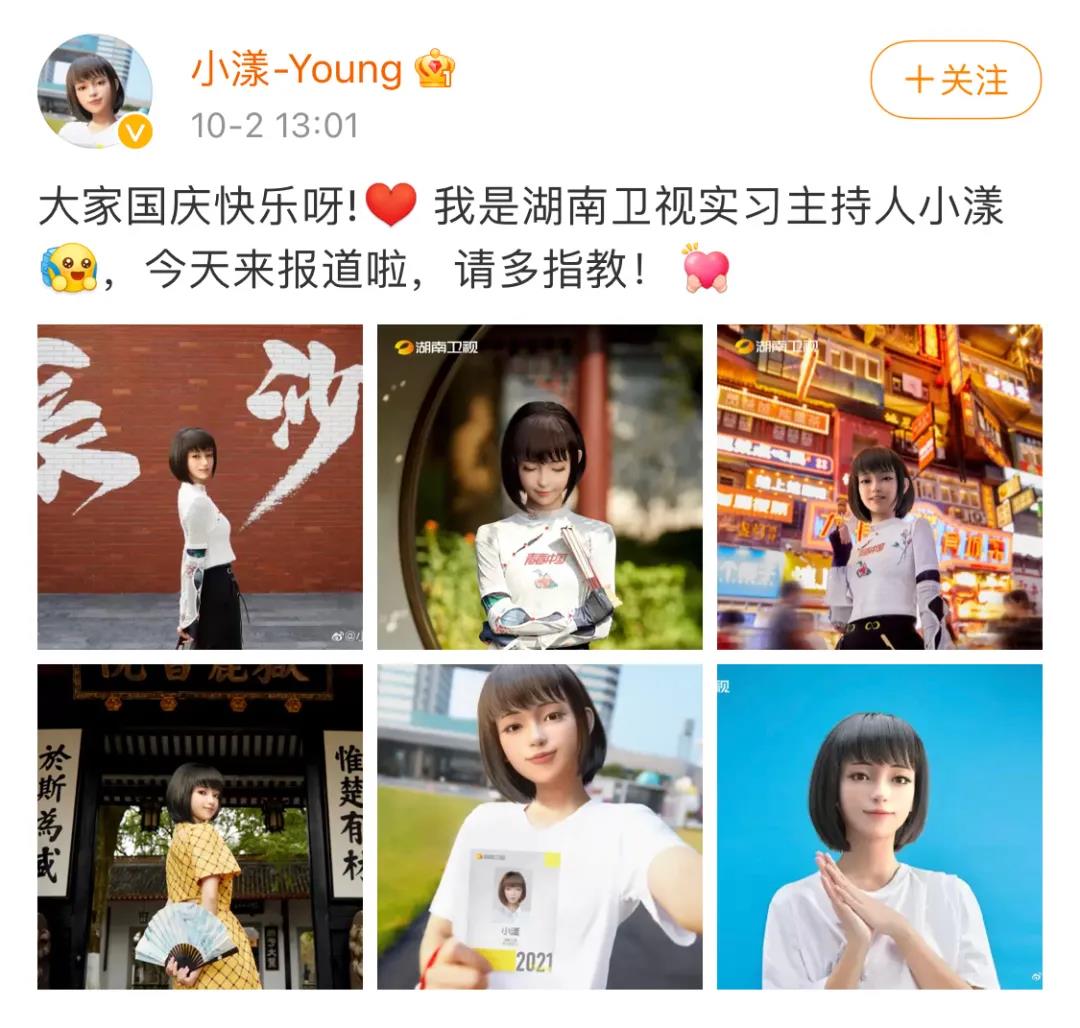View the photo with red brick wall
Image resolution: width=1080 pixels, height=1028 pixels.
(200, 487)
